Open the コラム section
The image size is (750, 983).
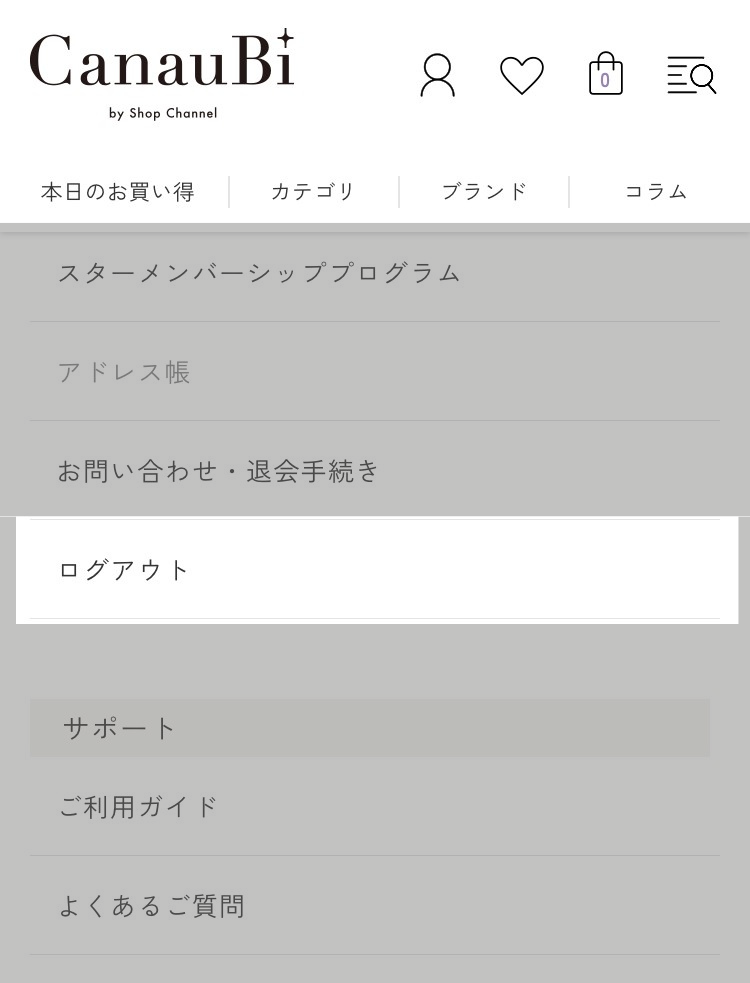pos(656,191)
